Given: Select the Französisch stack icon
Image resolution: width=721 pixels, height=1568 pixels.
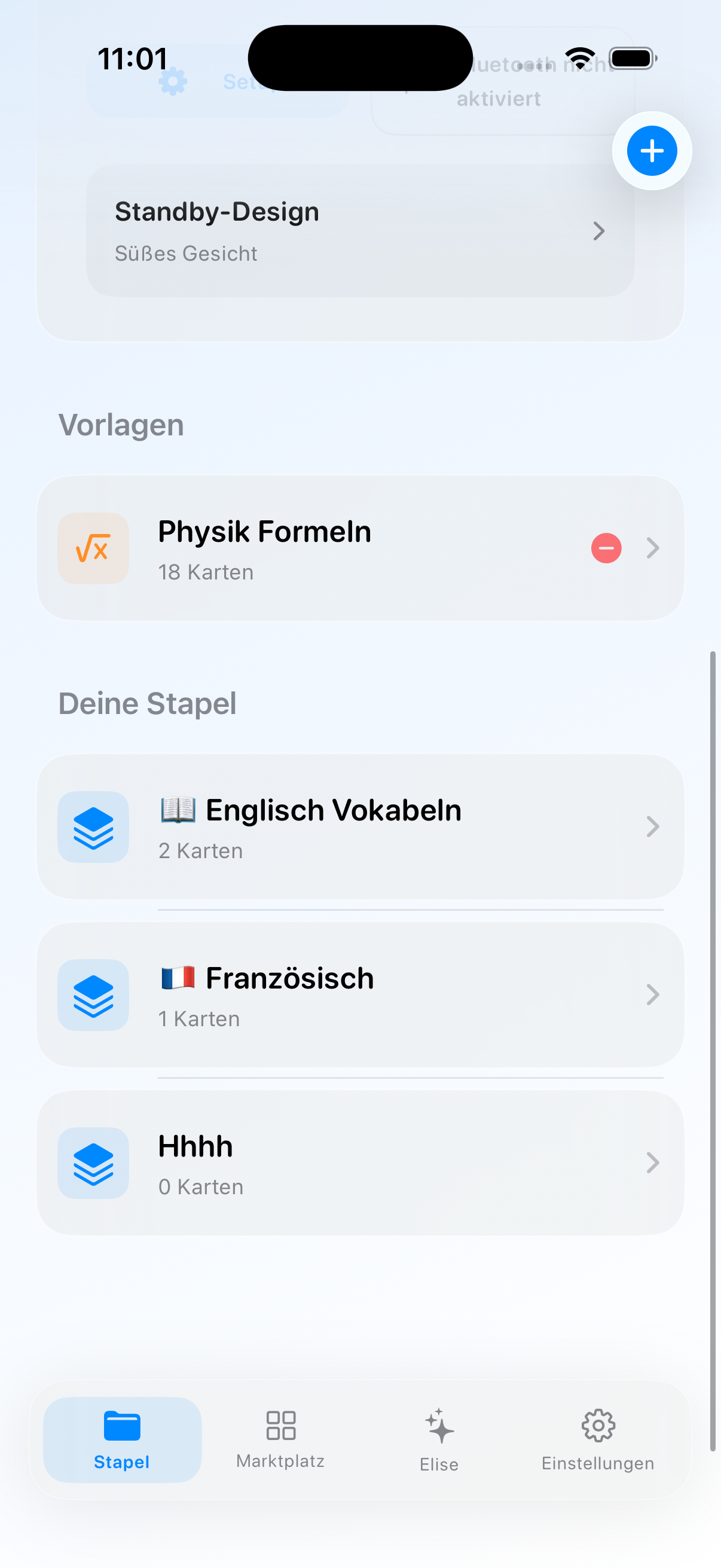Looking at the screenshot, I should tap(93, 995).
